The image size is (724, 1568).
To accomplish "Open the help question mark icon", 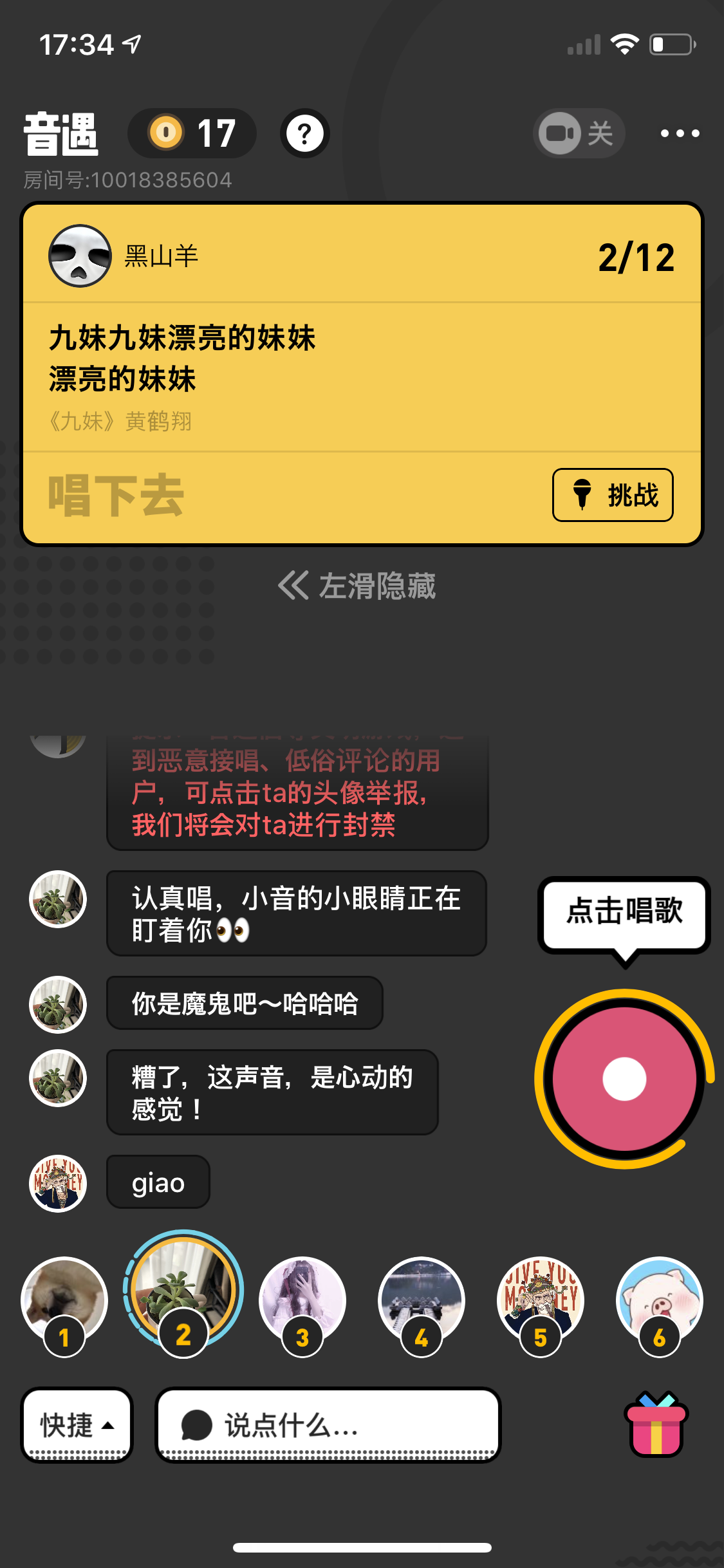I will coord(304,133).
